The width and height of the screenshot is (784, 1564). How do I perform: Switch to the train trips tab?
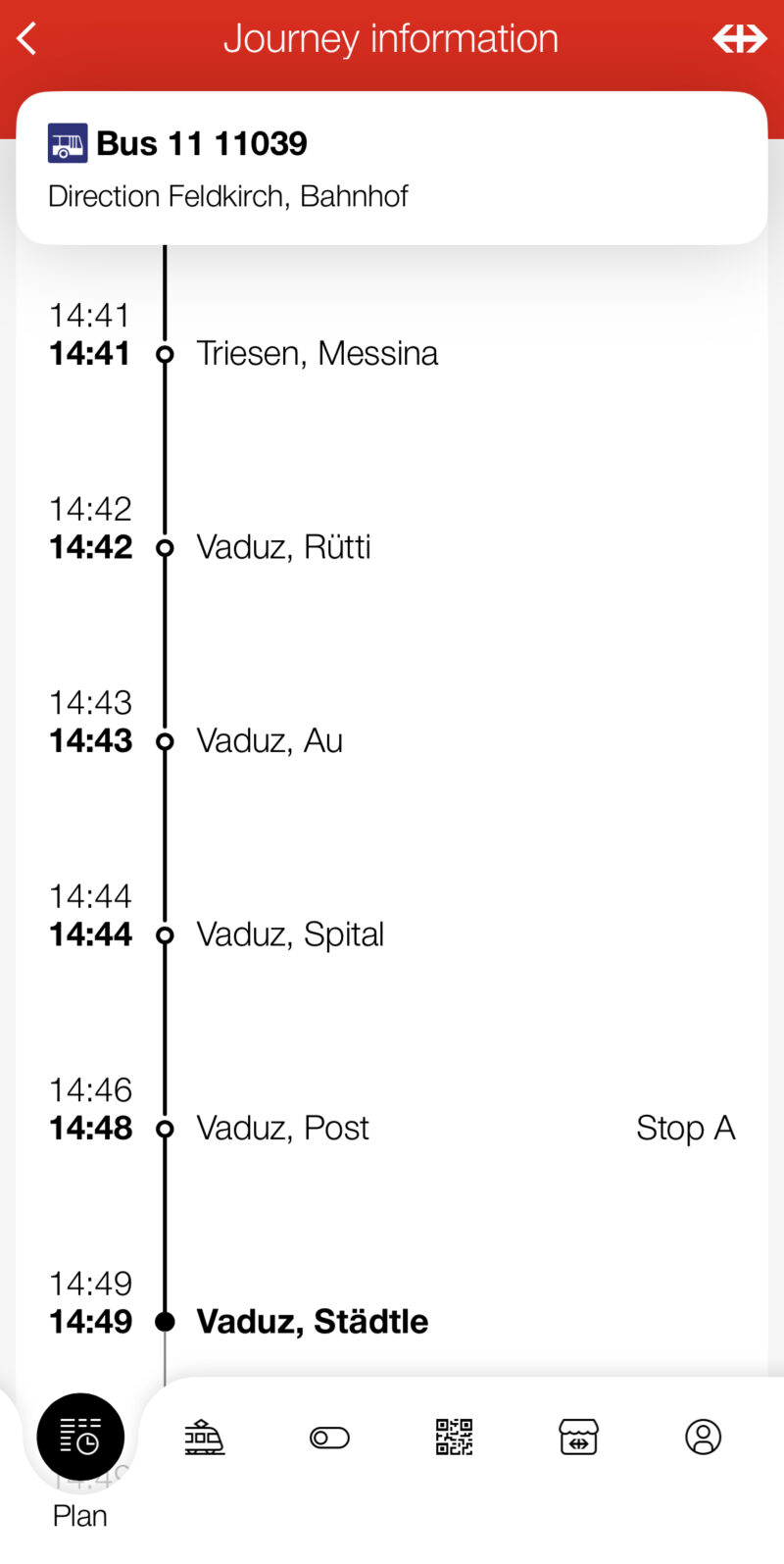tap(204, 1438)
